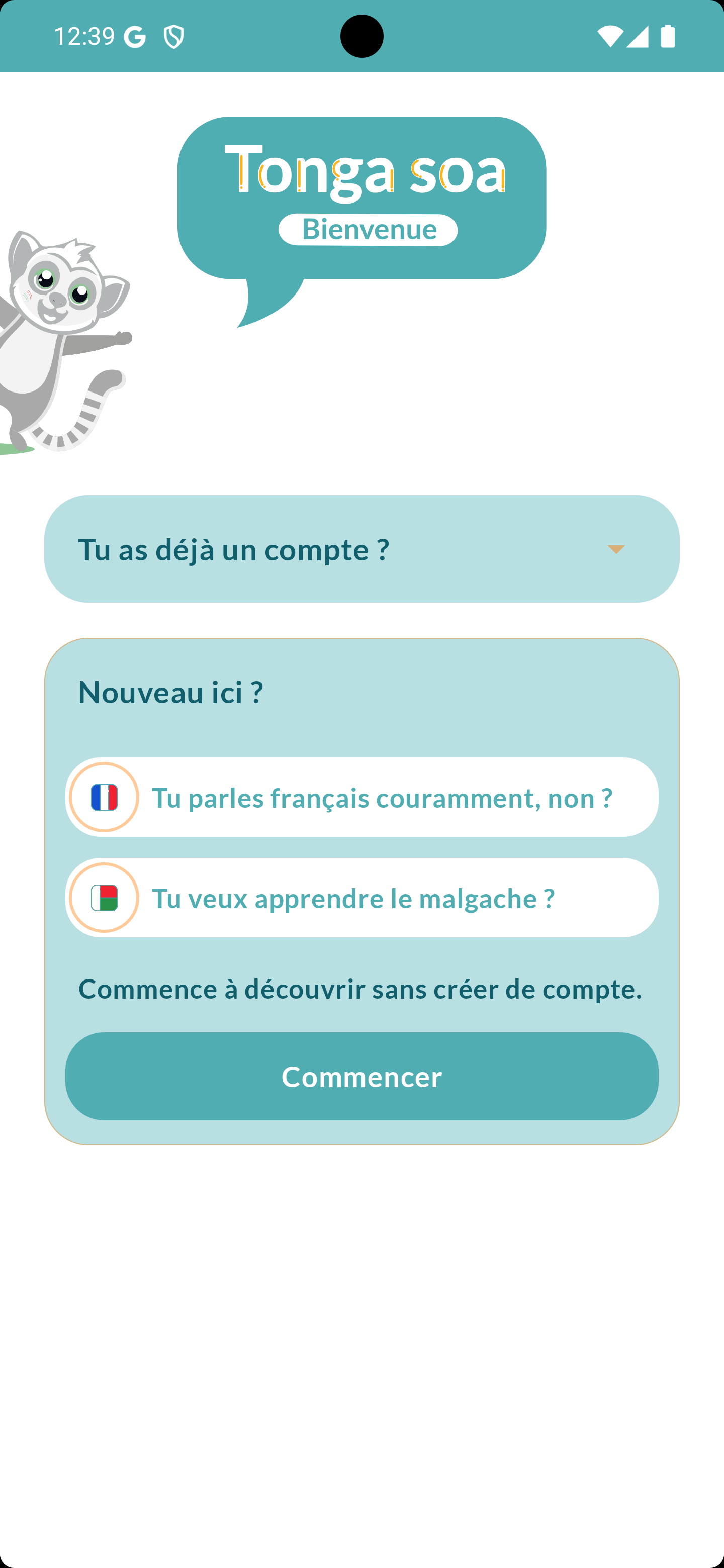Tap the Commencer button

[361, 1076]
